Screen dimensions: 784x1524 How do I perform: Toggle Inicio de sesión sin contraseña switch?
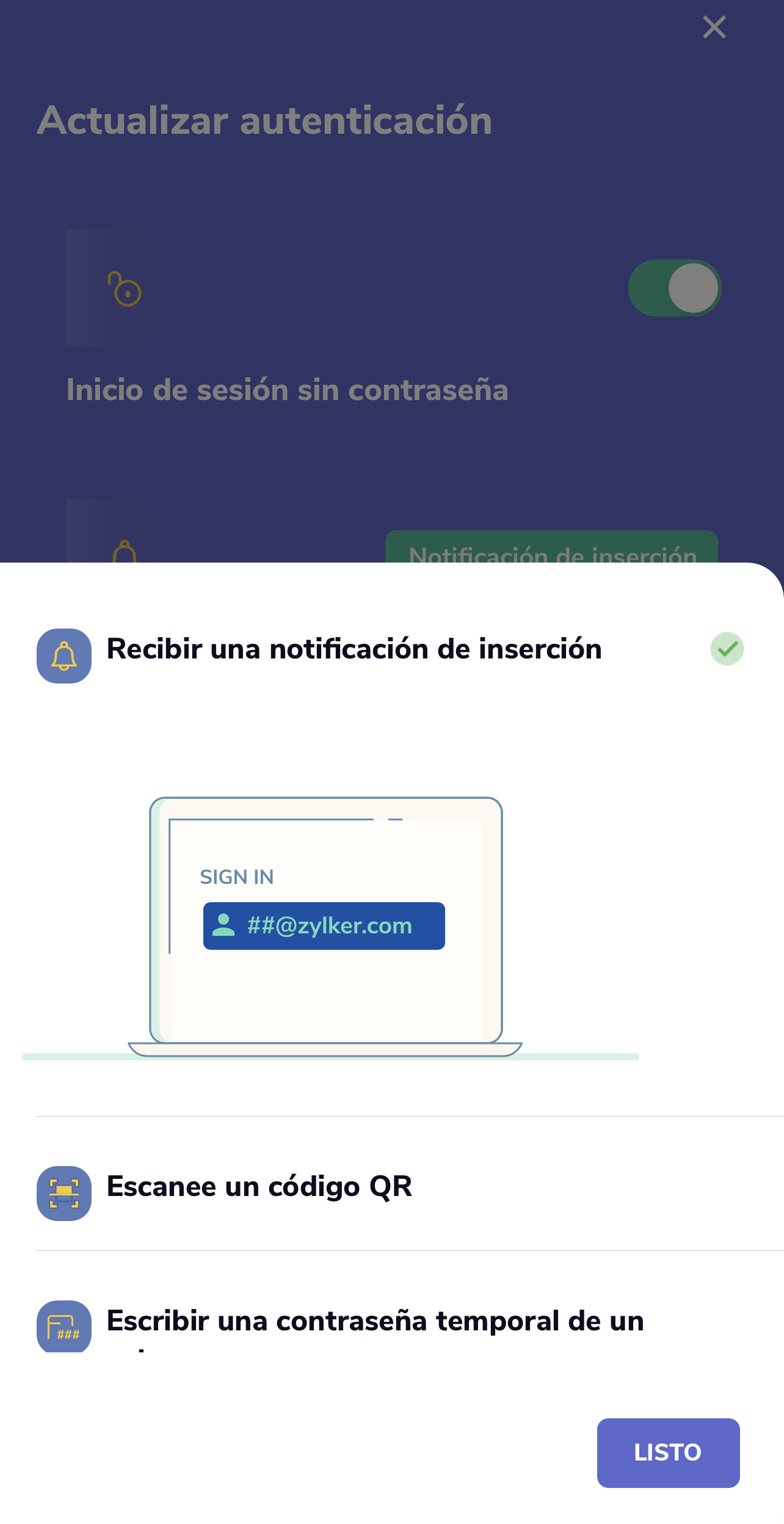click(x=674, y=288)
